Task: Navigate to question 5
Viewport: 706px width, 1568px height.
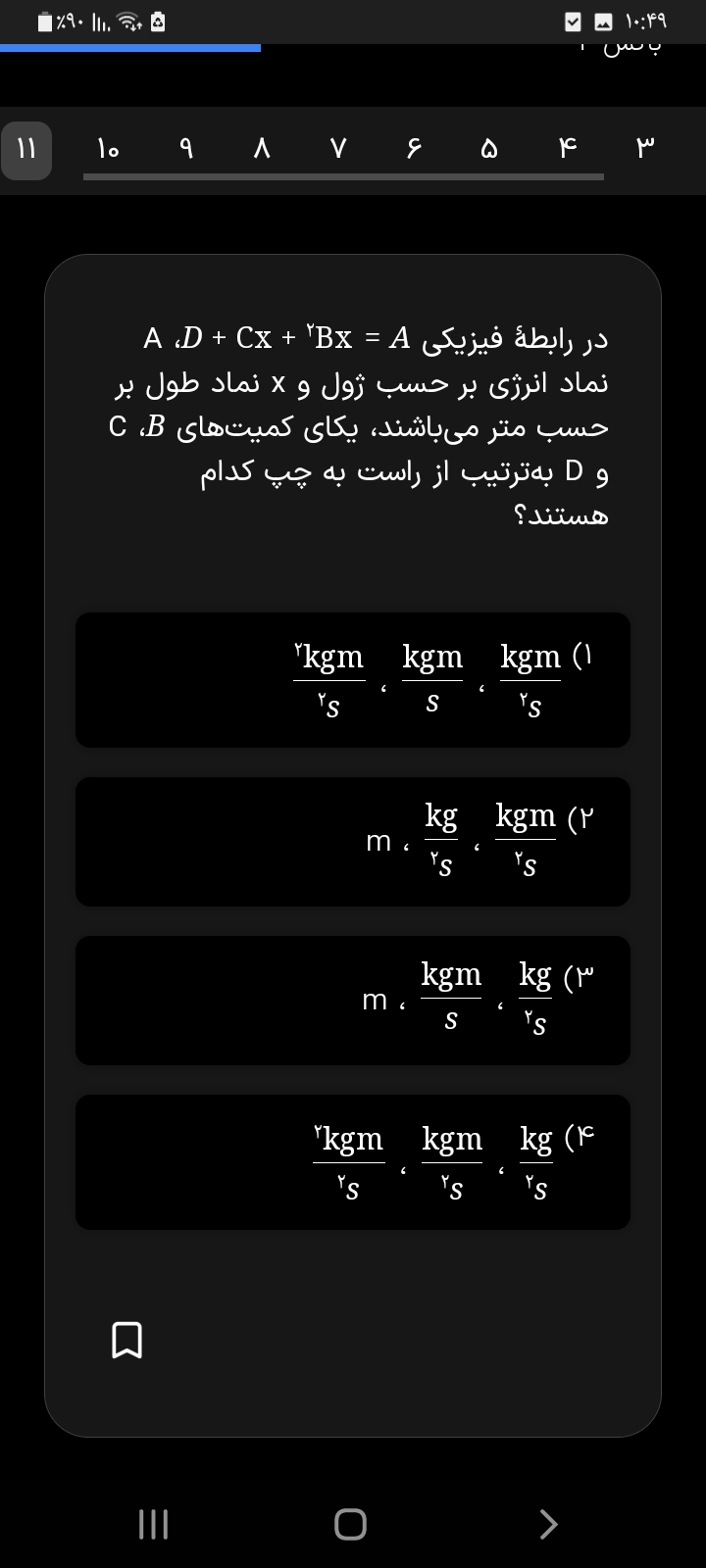Action: coord(490,149)
